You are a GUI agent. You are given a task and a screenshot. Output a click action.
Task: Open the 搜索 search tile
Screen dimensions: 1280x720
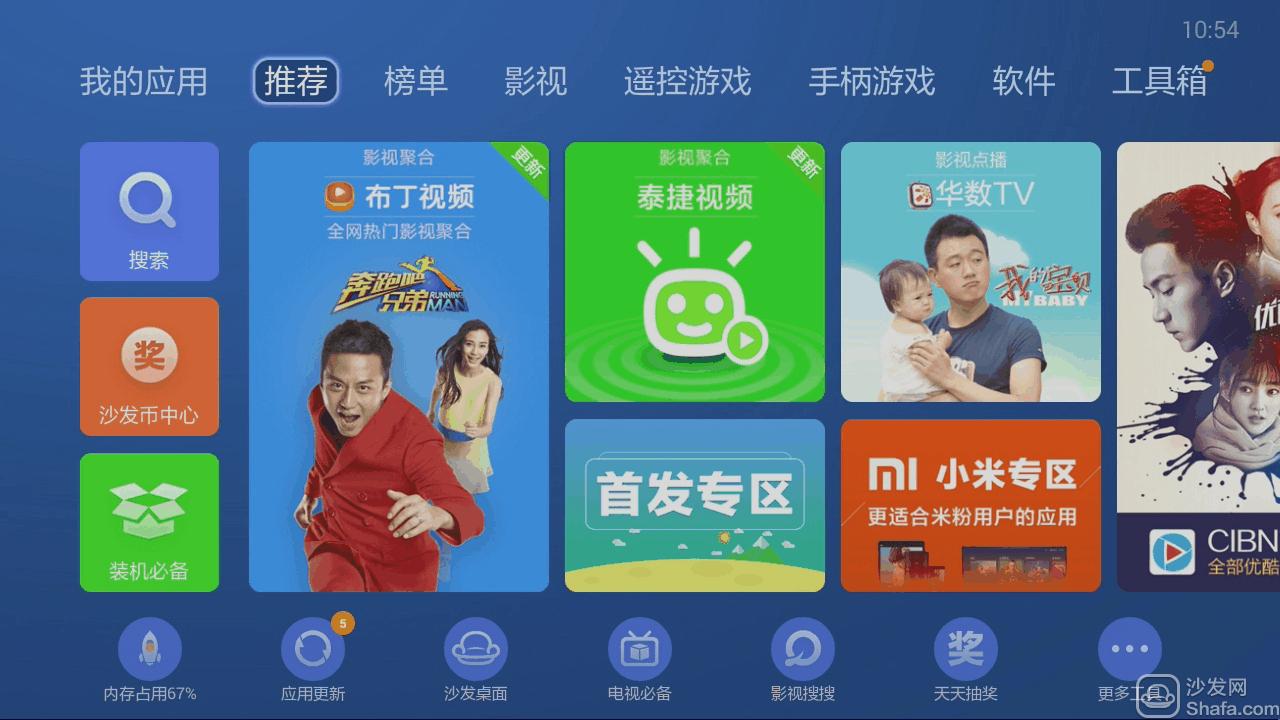click(x=149, y=211)
